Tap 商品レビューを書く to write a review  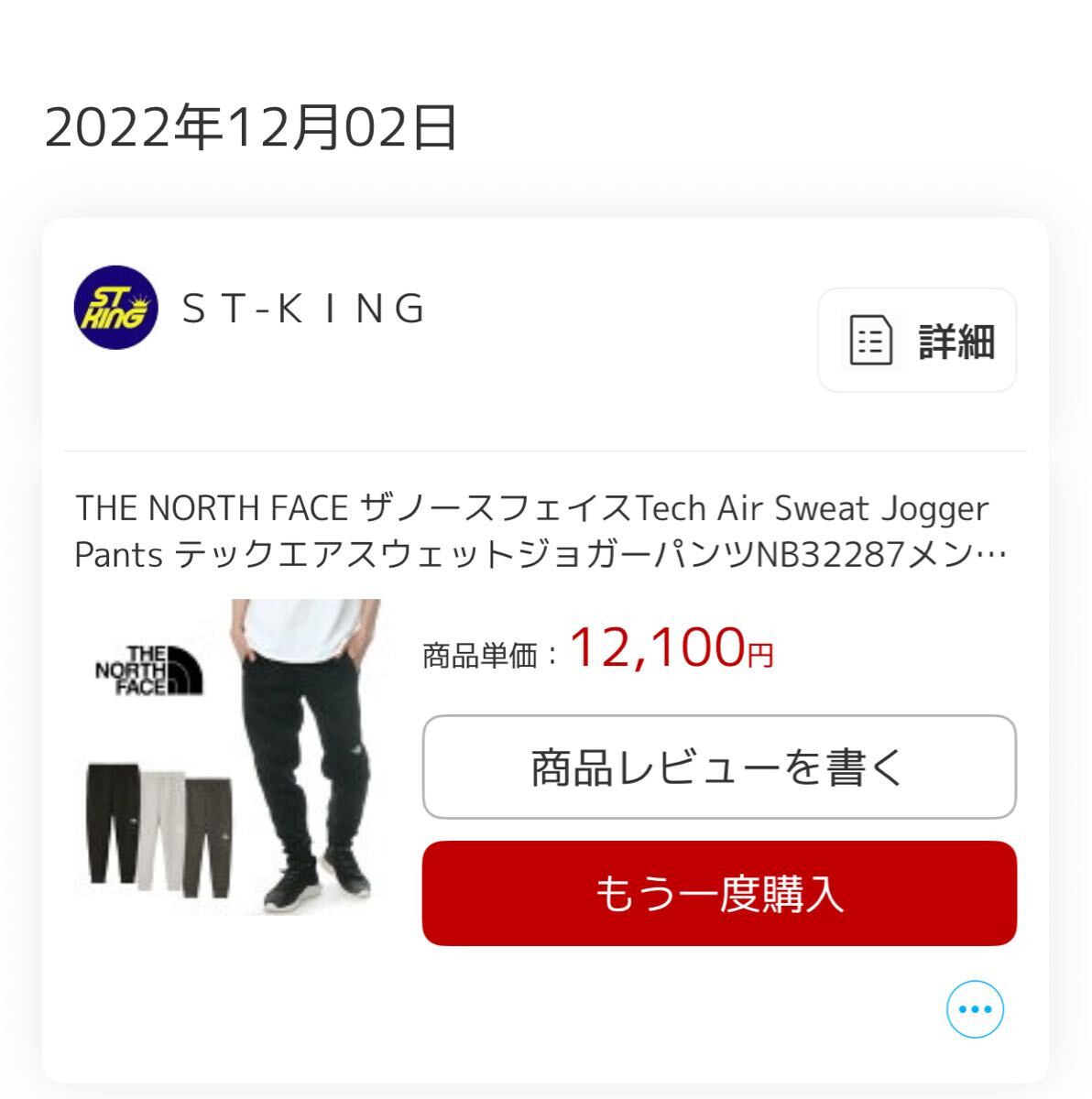click(x=719, y=767)
